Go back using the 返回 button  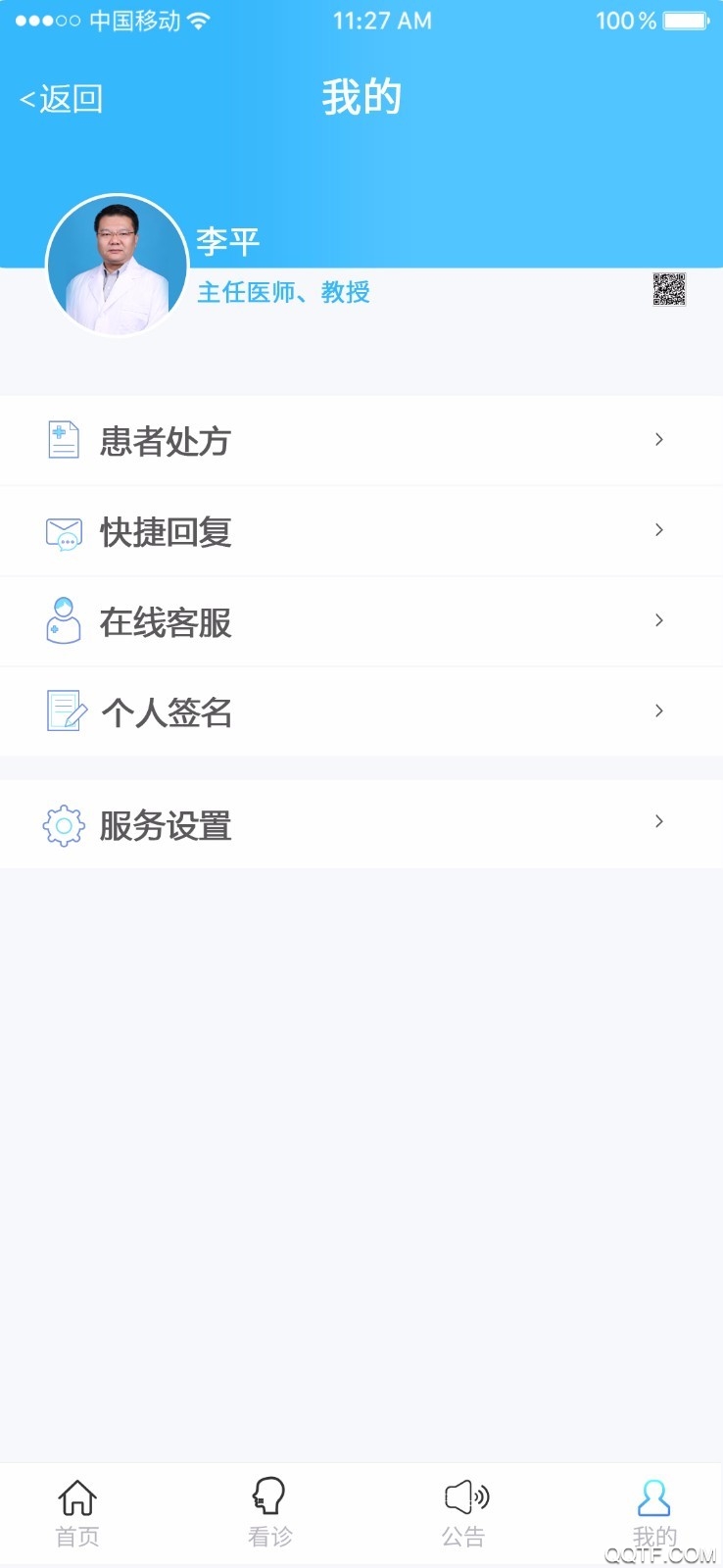tap(61, 99)
